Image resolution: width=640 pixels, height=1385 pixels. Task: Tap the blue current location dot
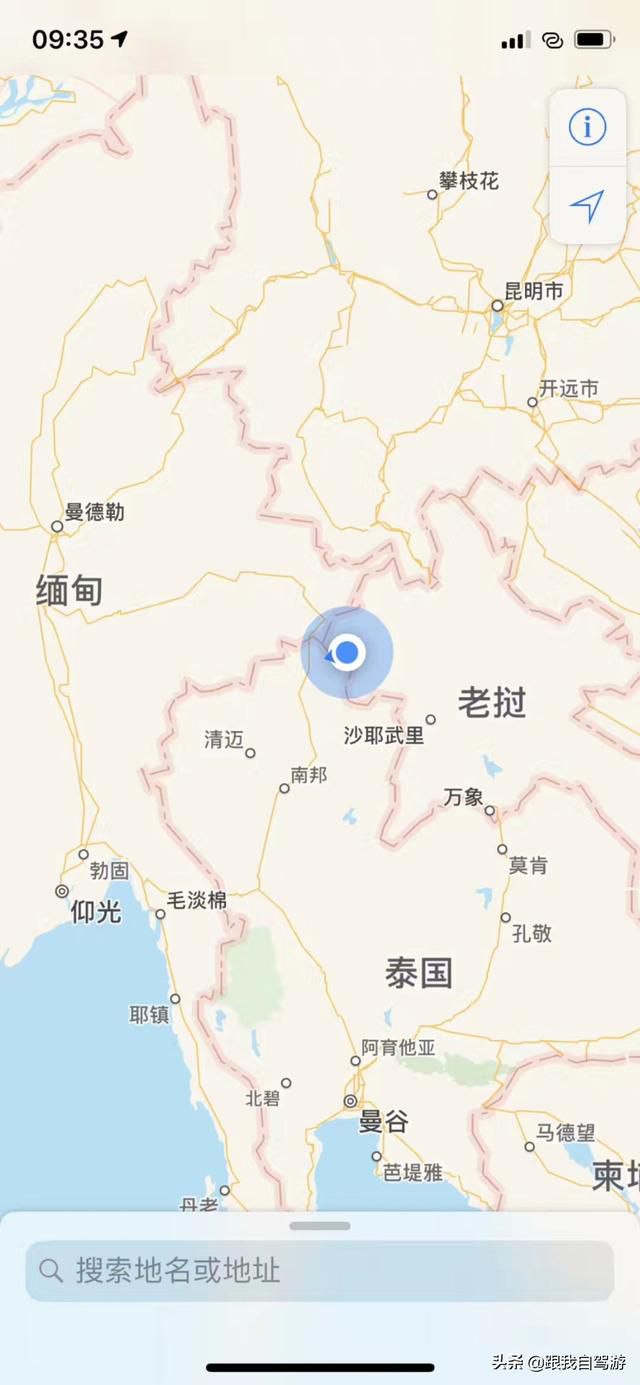tap(347, 653)
